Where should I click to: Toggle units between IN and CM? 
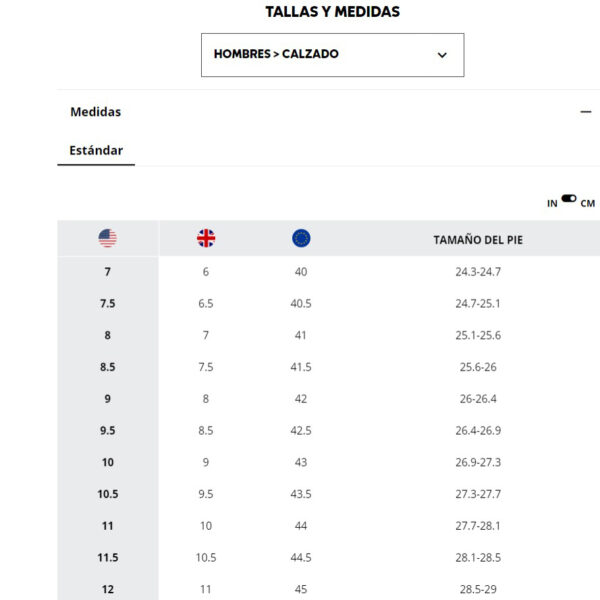[x=569, y=199]
